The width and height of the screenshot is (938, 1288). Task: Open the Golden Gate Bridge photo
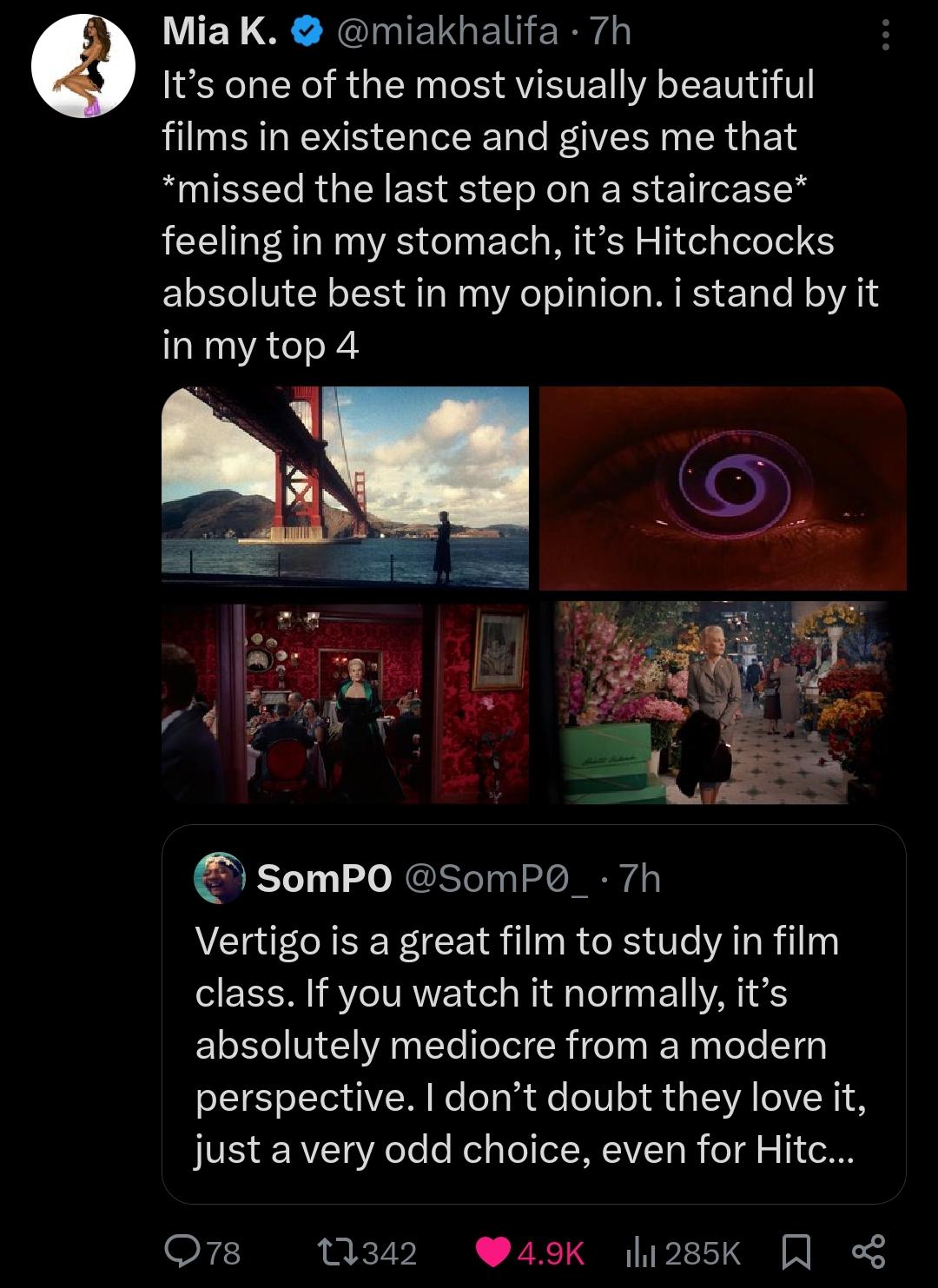coord(345,487)
